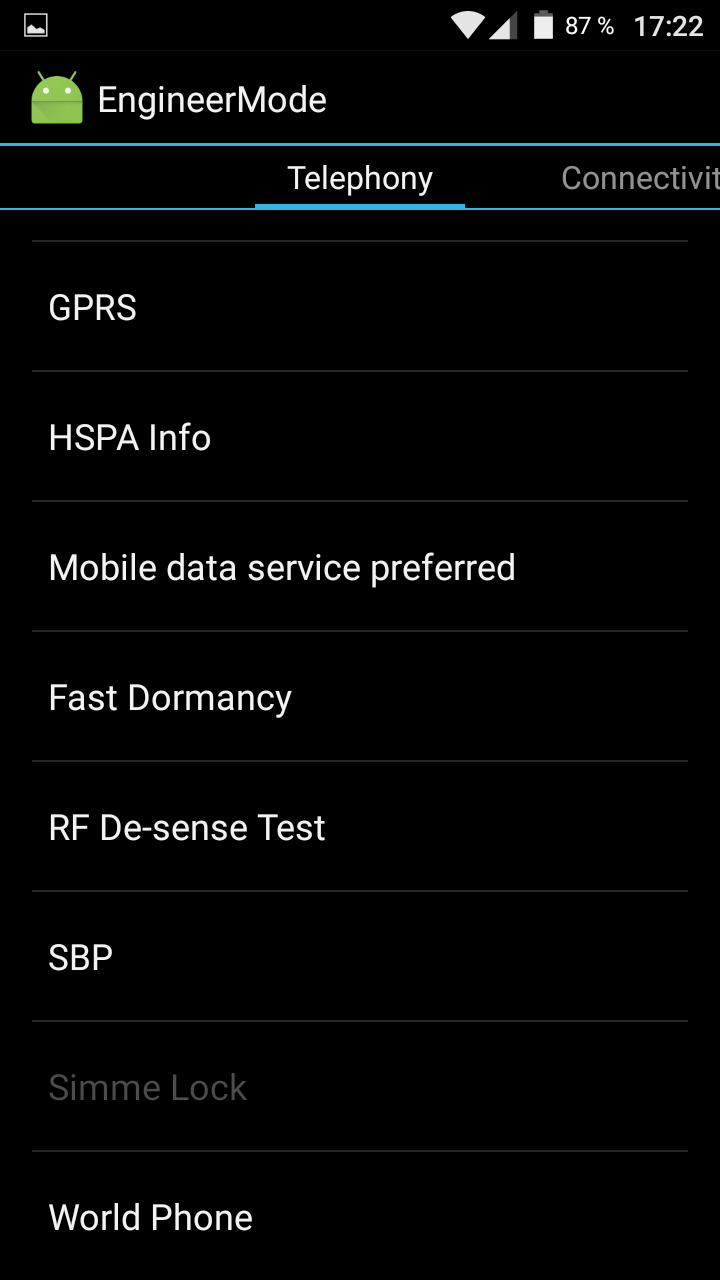Switch to the Connectivity tab
Screen dimensions: 720x1280
(640, 179)
